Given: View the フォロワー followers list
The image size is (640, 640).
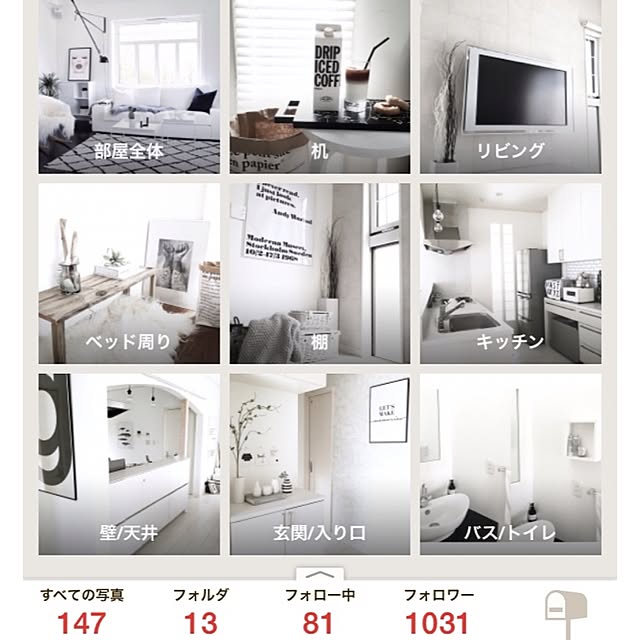Looking at the screenshot, I should click(x=438, y=611).
